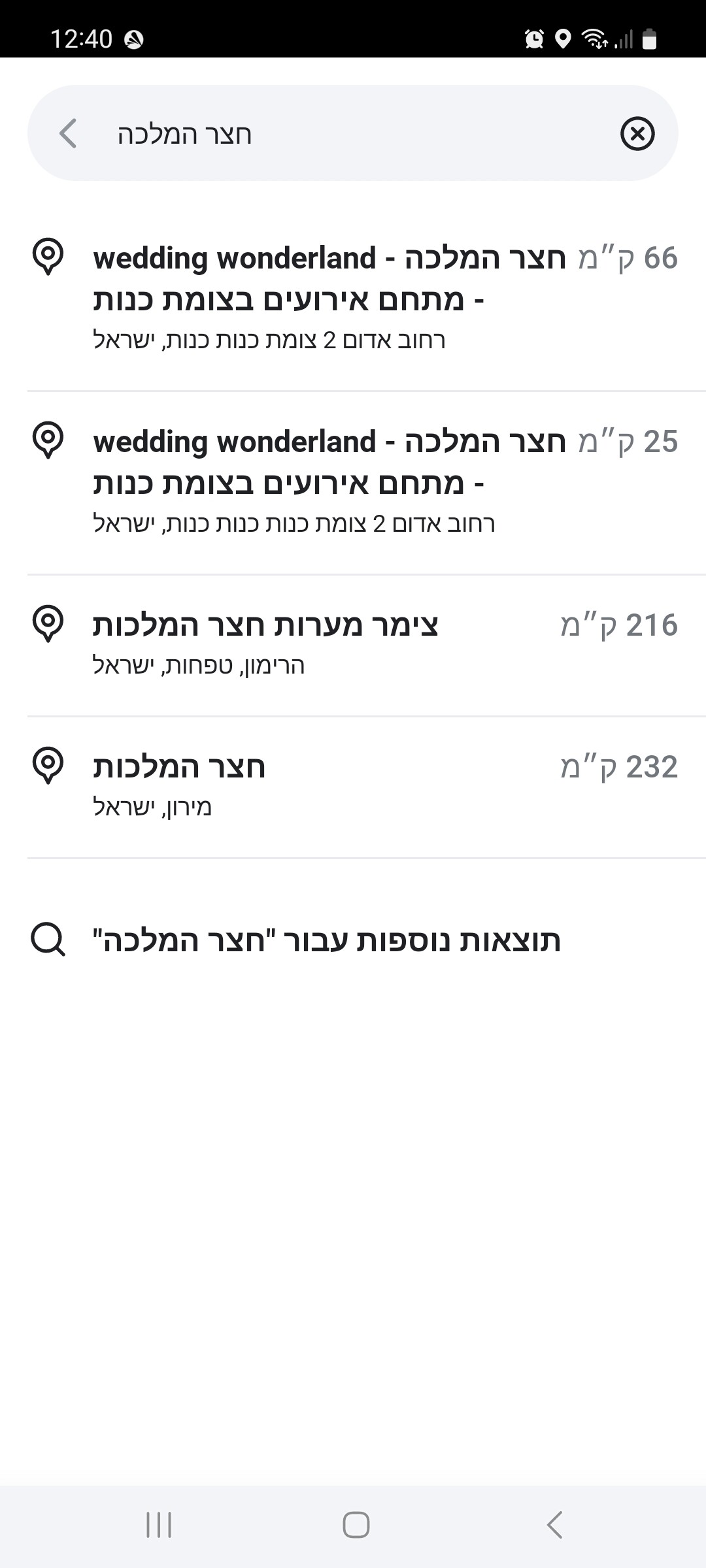Screen dimensions: 706x1568
Task: Select the wedding wonderland result 66 ק״מ away
Action: pos(353,298)
